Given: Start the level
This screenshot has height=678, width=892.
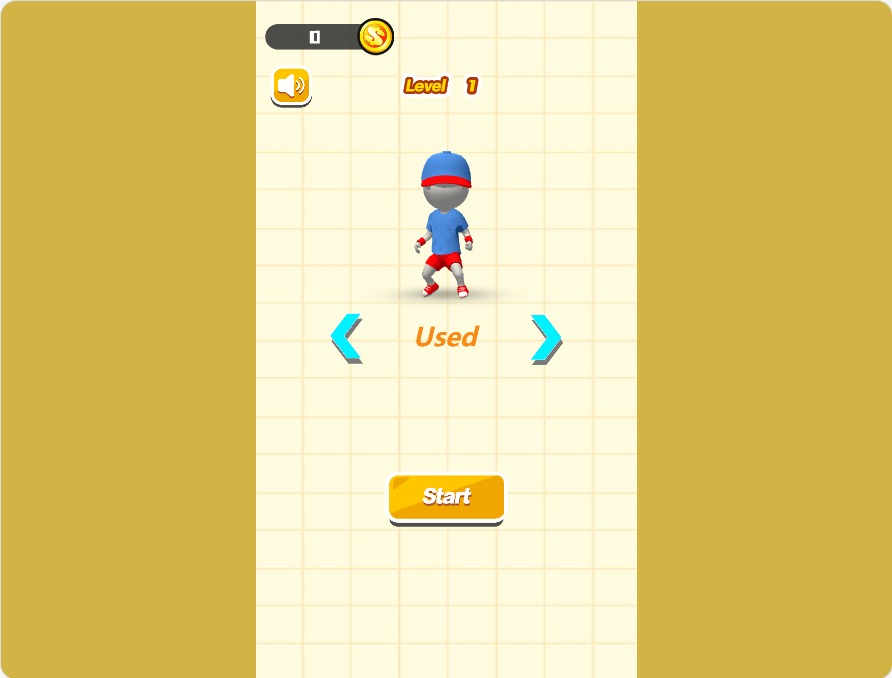Looking at the screenshot, I should point(446,497).
